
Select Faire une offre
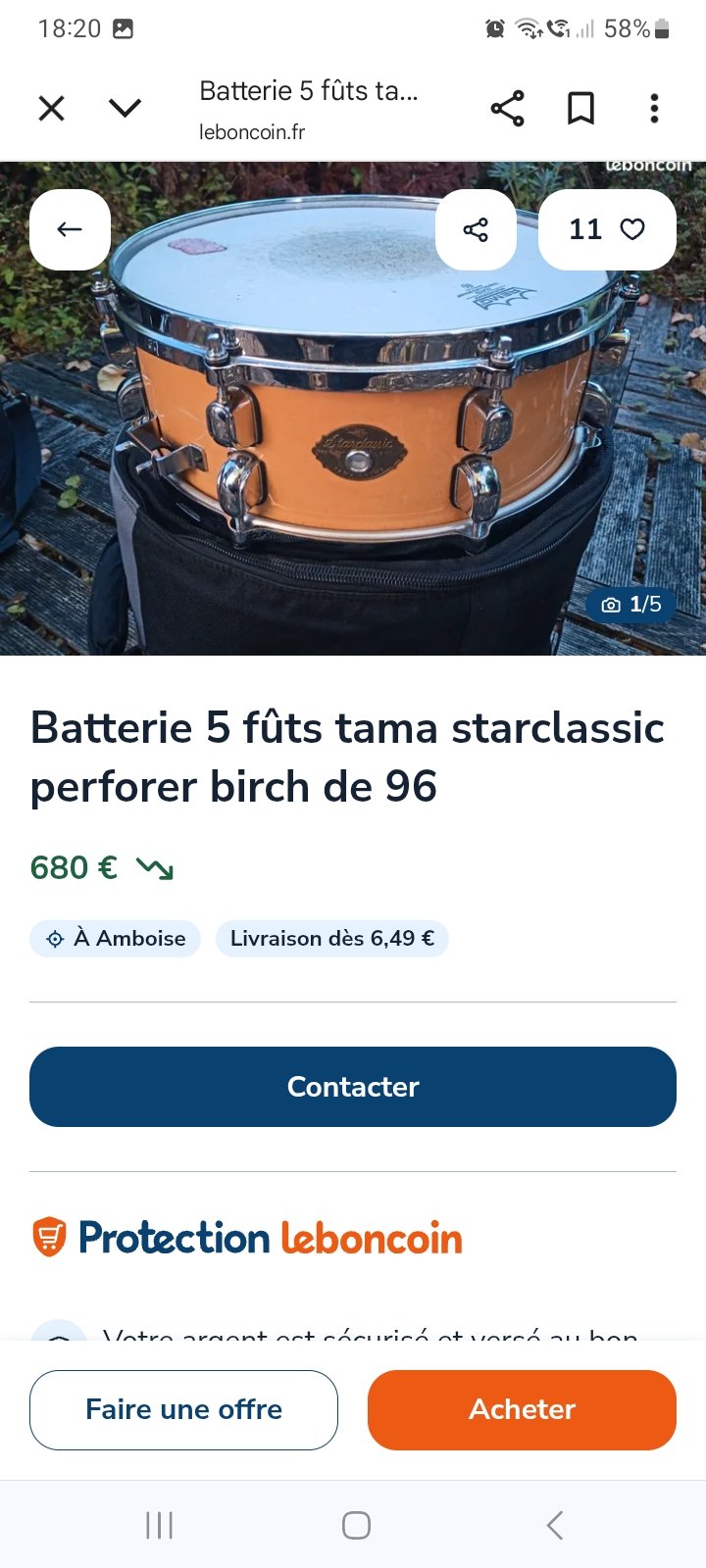coord(183,1409)
